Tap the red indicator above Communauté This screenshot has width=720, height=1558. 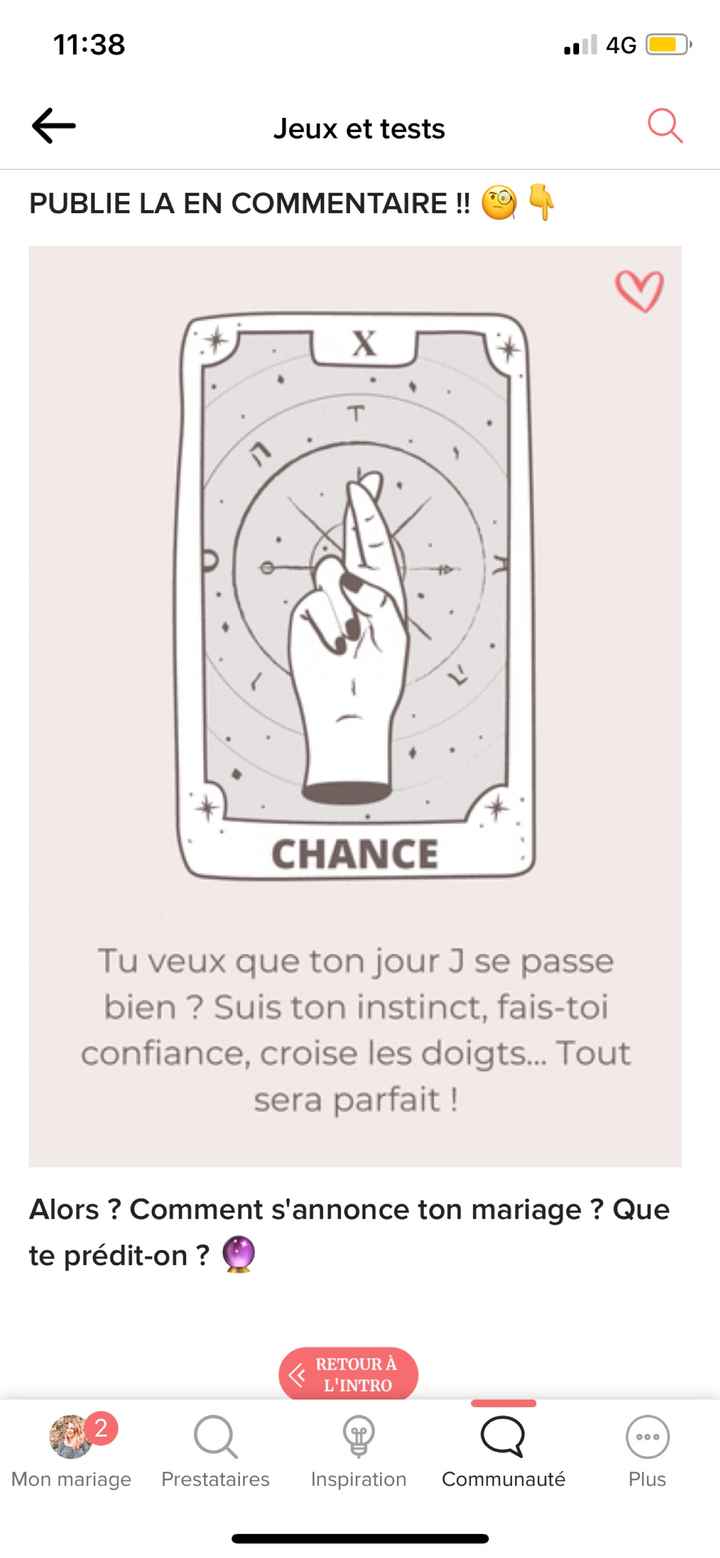(502, 1403)
